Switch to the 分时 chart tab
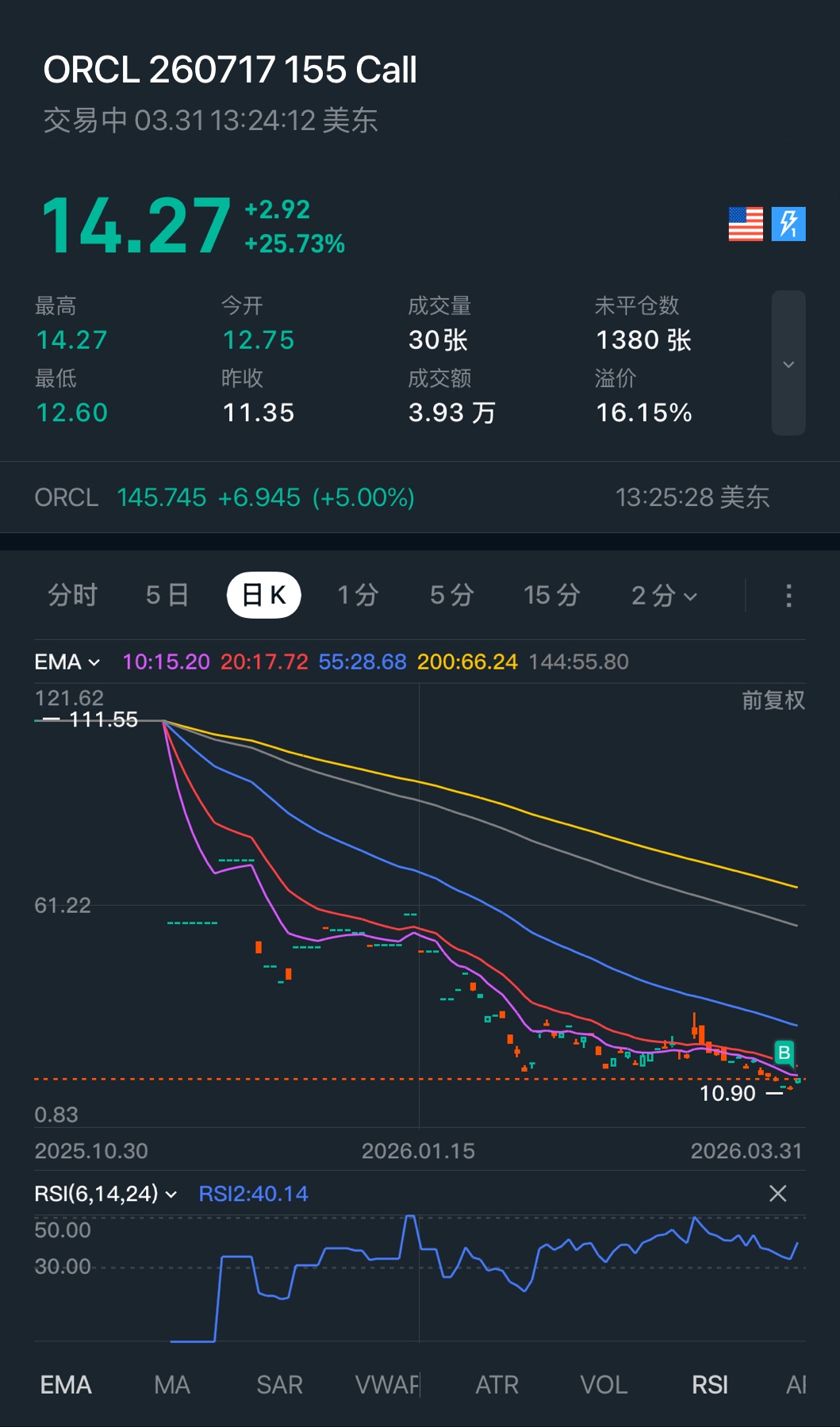 click(72, 595)
